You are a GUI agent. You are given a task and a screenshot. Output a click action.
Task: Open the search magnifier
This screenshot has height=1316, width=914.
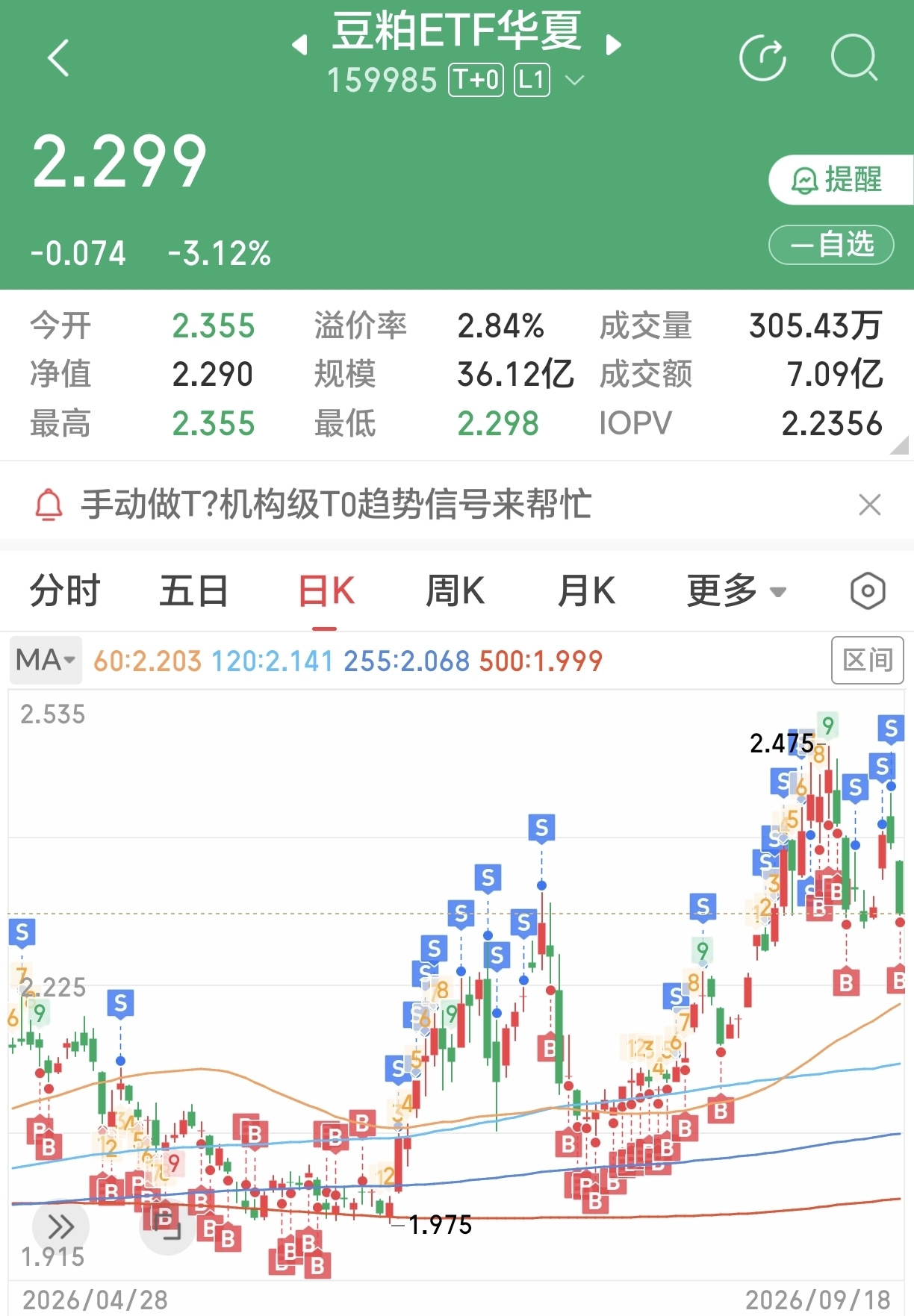854,57
